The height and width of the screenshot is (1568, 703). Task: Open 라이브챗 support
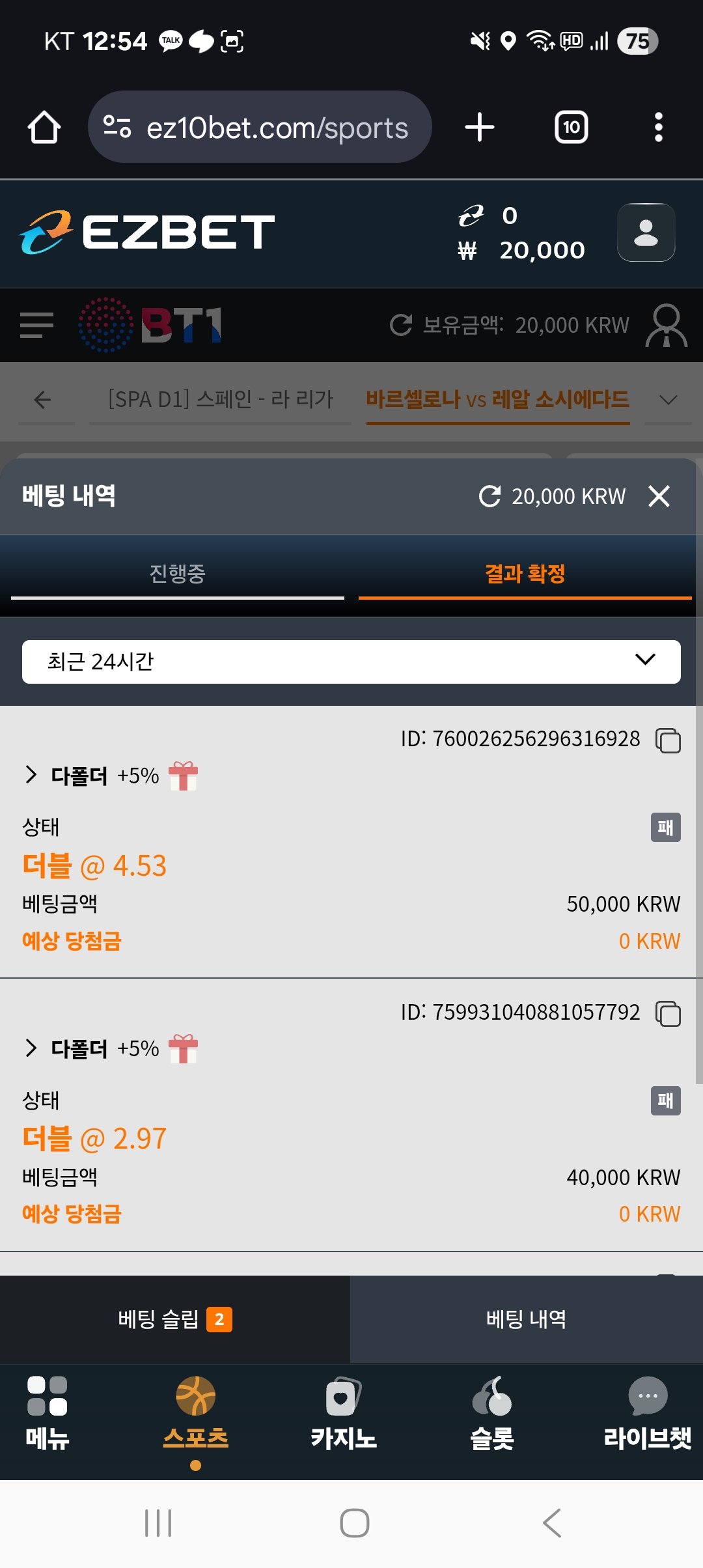pyautogui.click(x=647, y=1410)
